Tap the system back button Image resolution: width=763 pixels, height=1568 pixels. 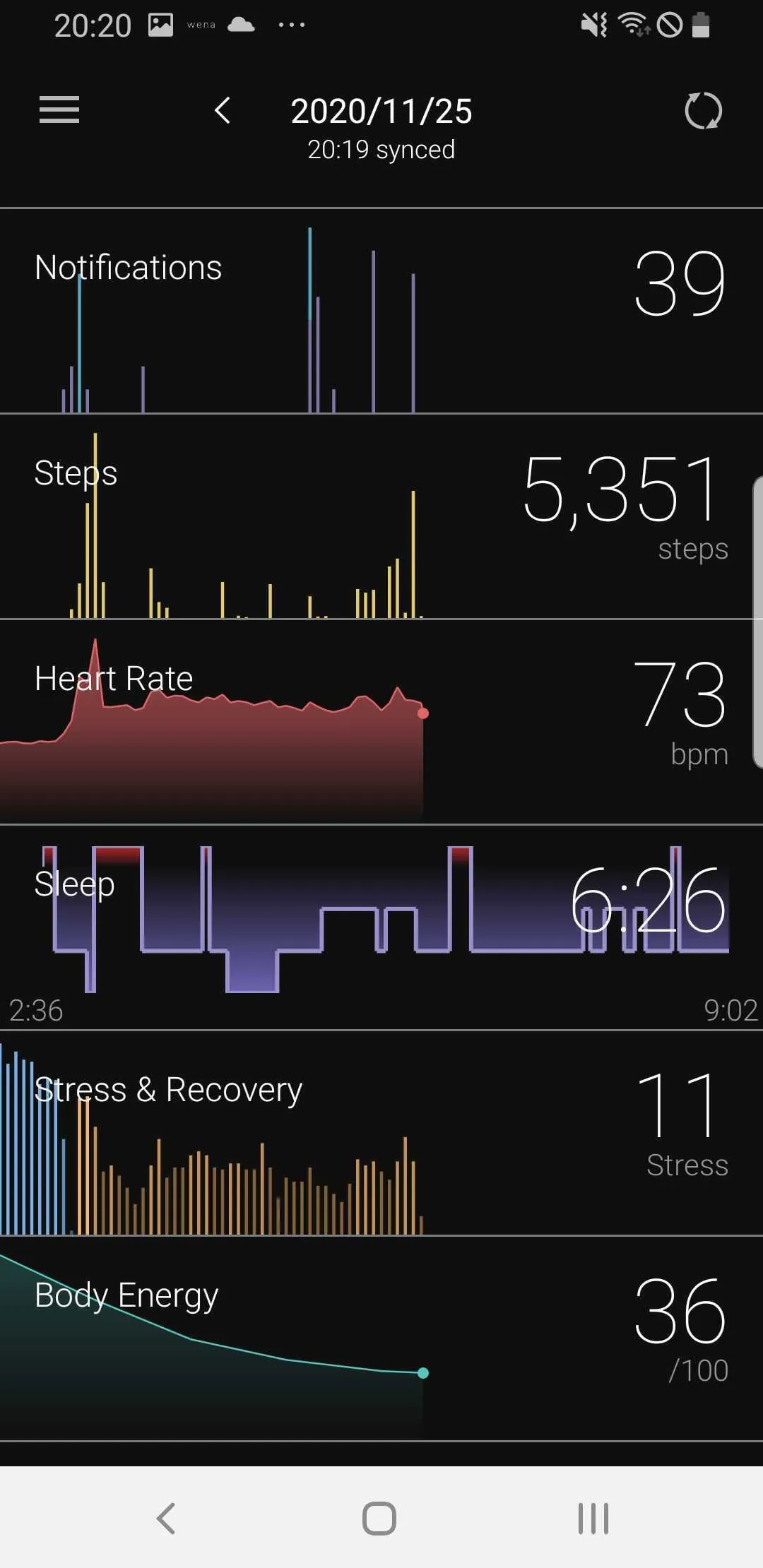pyautogui.click(x=166, y=1518)
